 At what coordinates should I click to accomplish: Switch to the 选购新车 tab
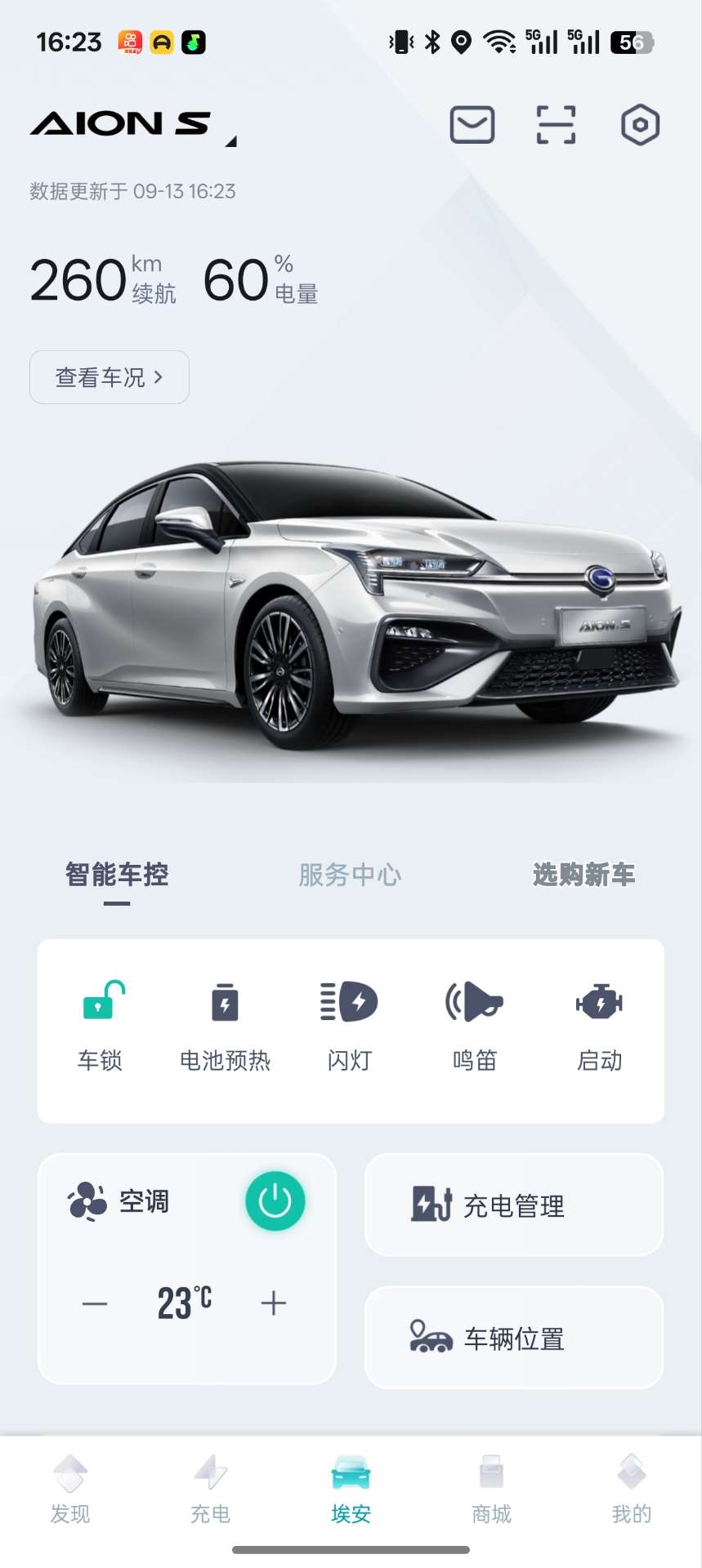(584, 875)
